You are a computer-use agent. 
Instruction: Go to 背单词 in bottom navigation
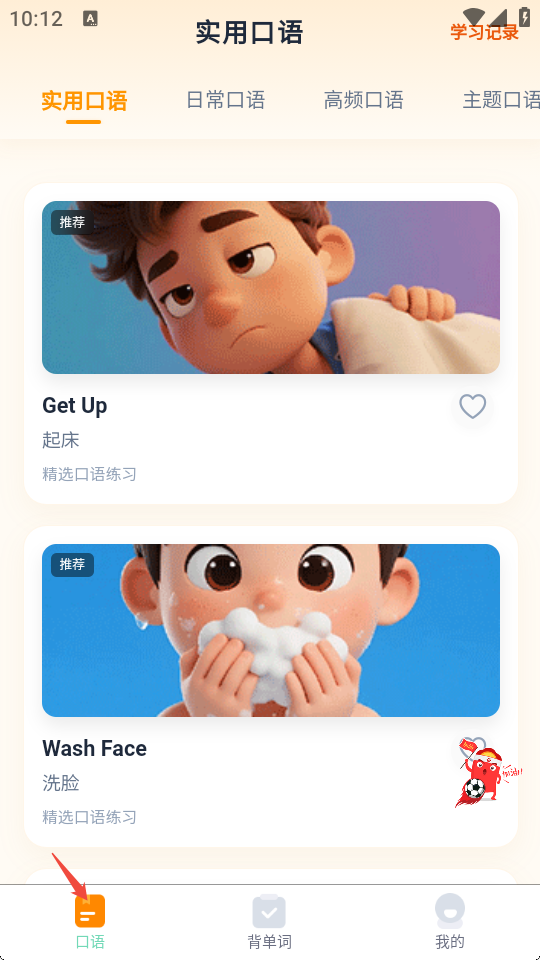tap(269, 922)
